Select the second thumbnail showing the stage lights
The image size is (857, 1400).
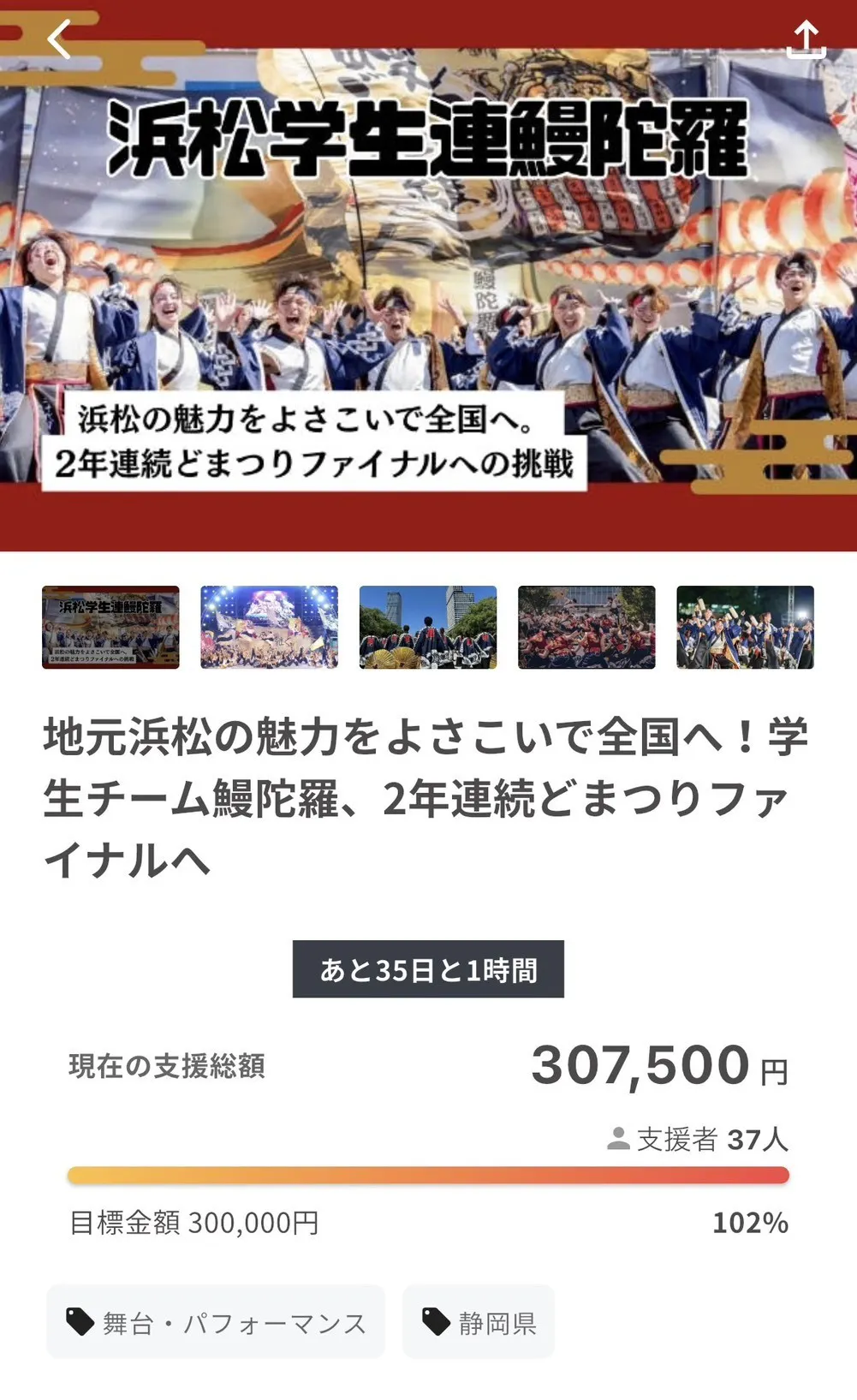tap(269, 627)
